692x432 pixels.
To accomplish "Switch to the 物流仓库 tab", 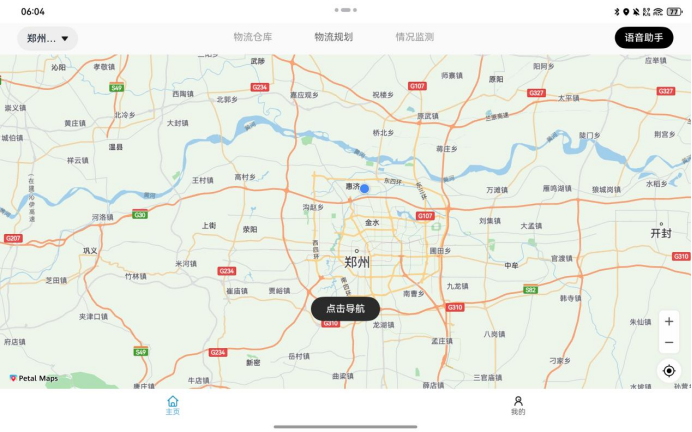I will [x=253, y=37].
